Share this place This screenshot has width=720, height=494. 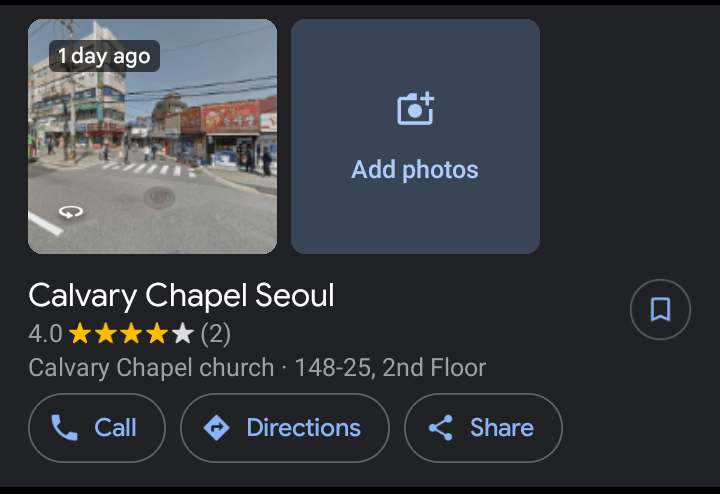(483, 428)
